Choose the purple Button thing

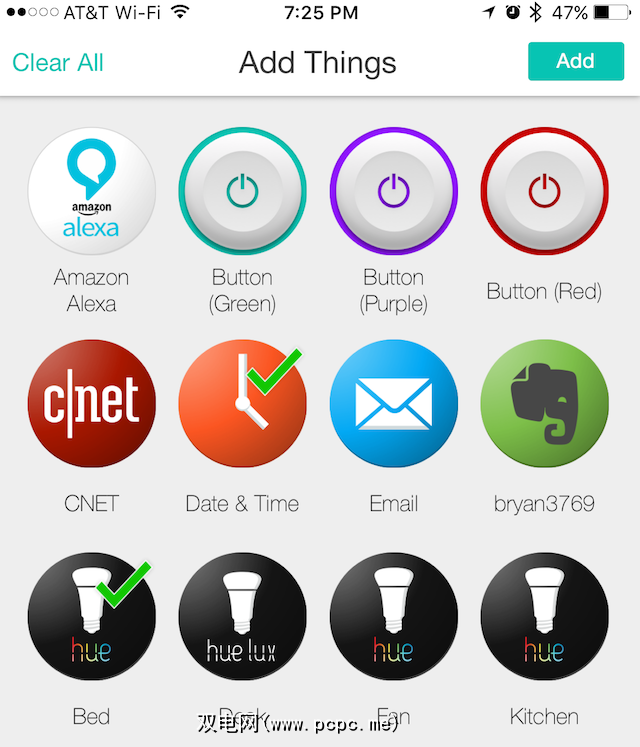point(393,192)
